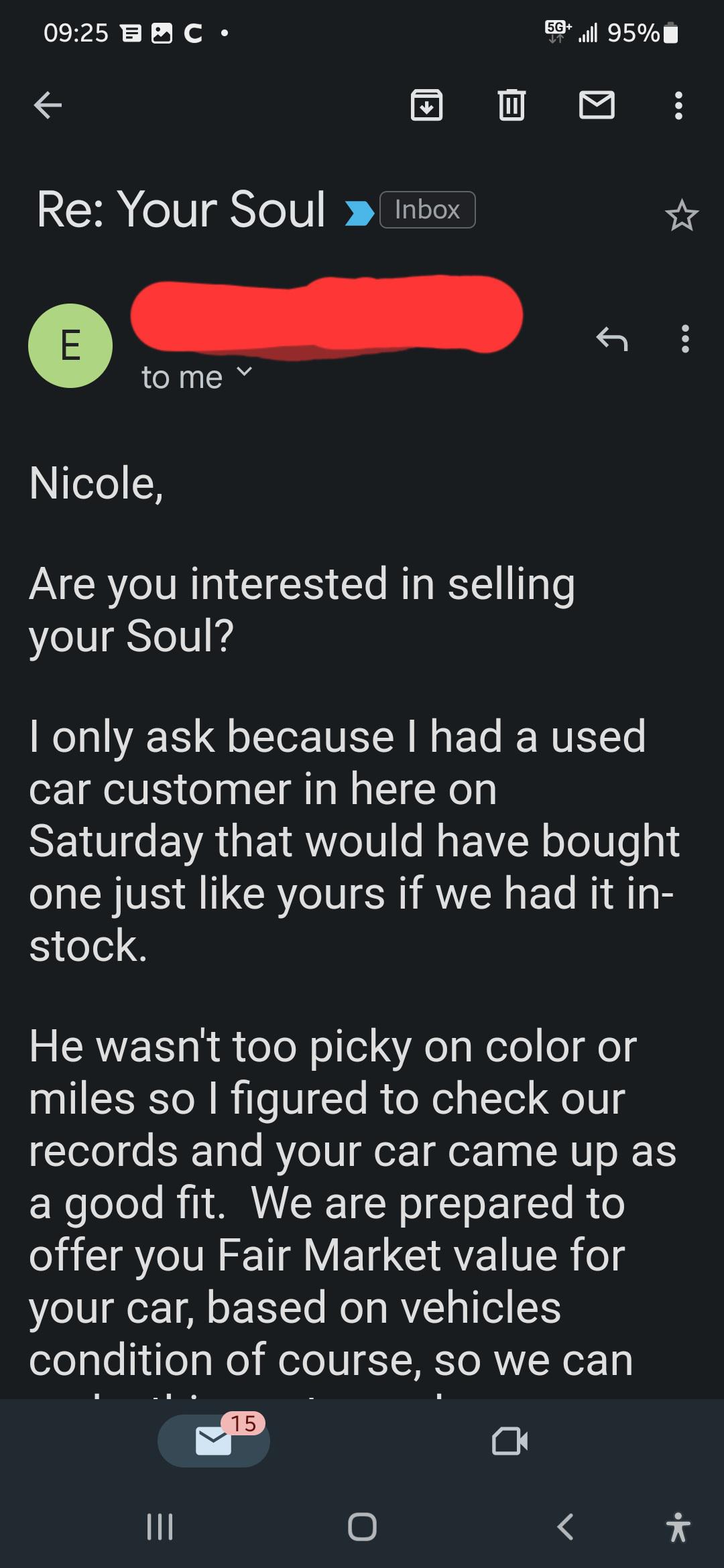Viewport: 724px width, 1568px height.
Task: Open recent apps from navigation bar
Action: (160, 1527)
